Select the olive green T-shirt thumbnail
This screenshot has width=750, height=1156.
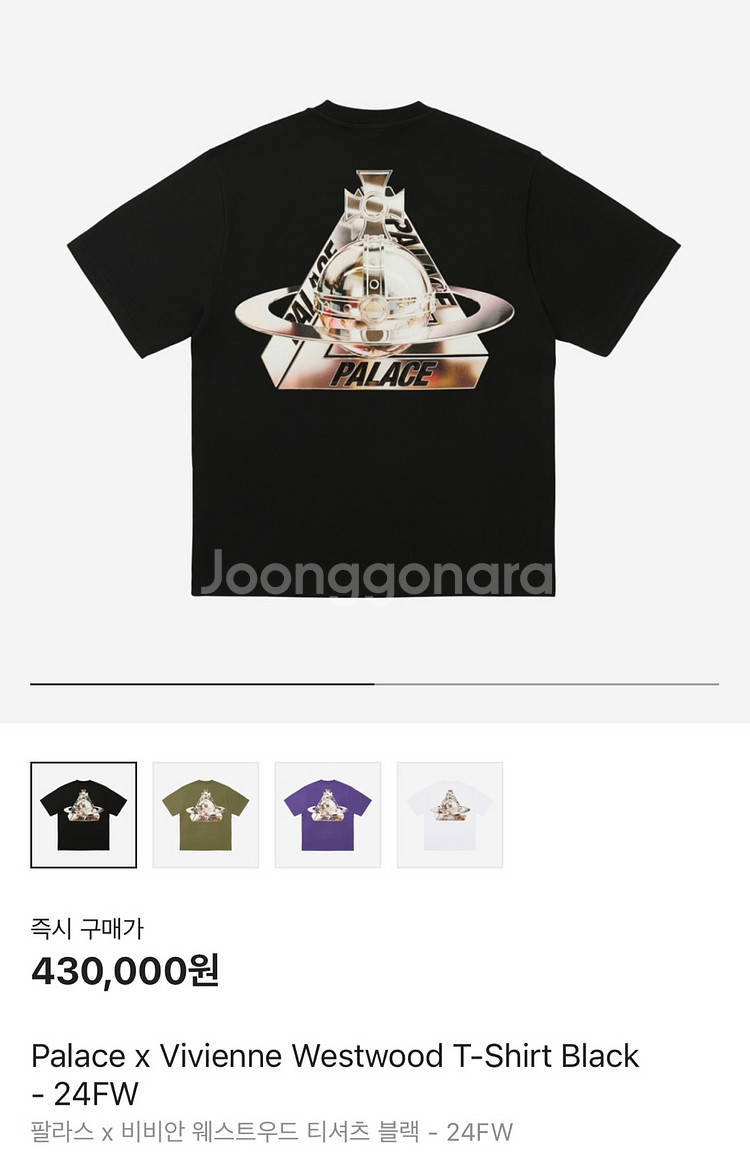[206, 815]
